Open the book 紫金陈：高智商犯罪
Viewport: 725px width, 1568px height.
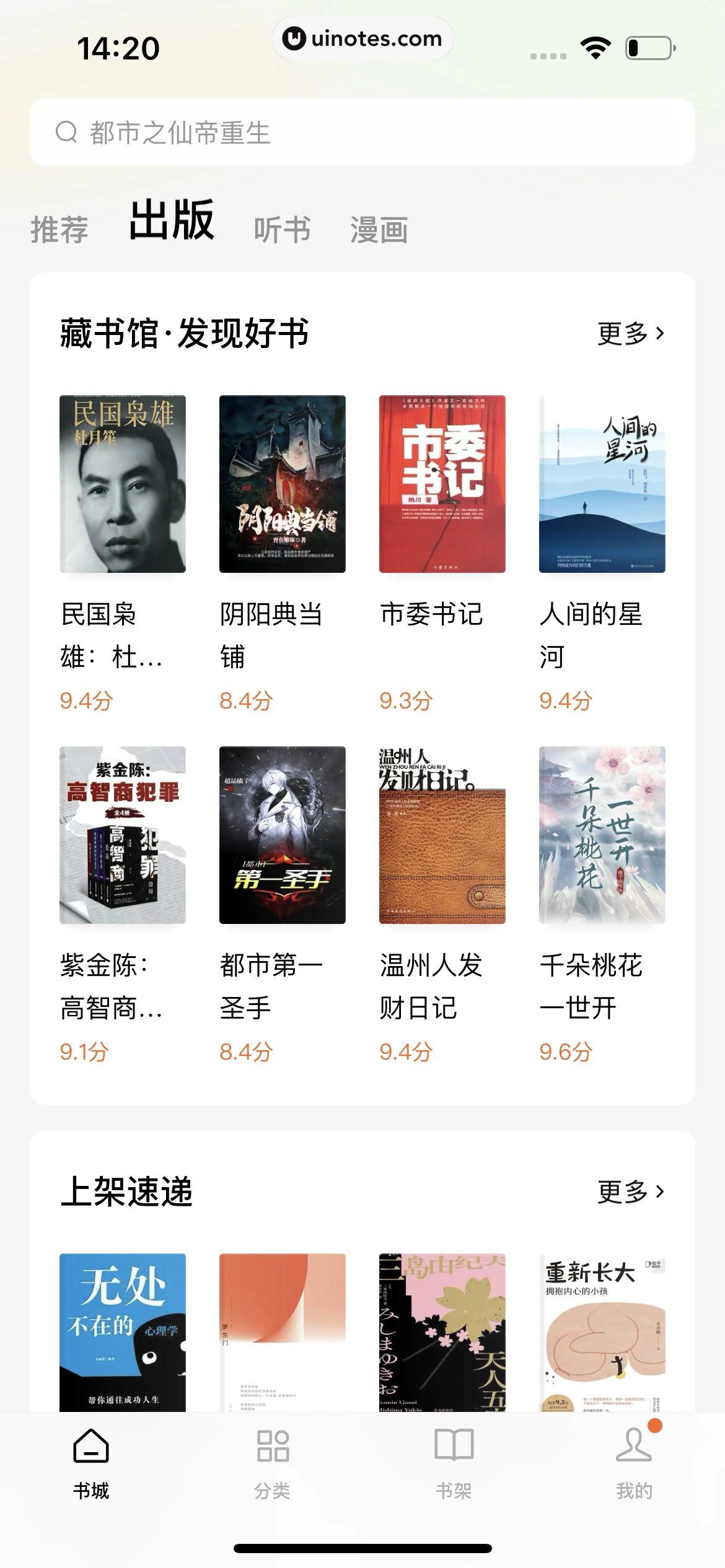(x=123, y=835)
